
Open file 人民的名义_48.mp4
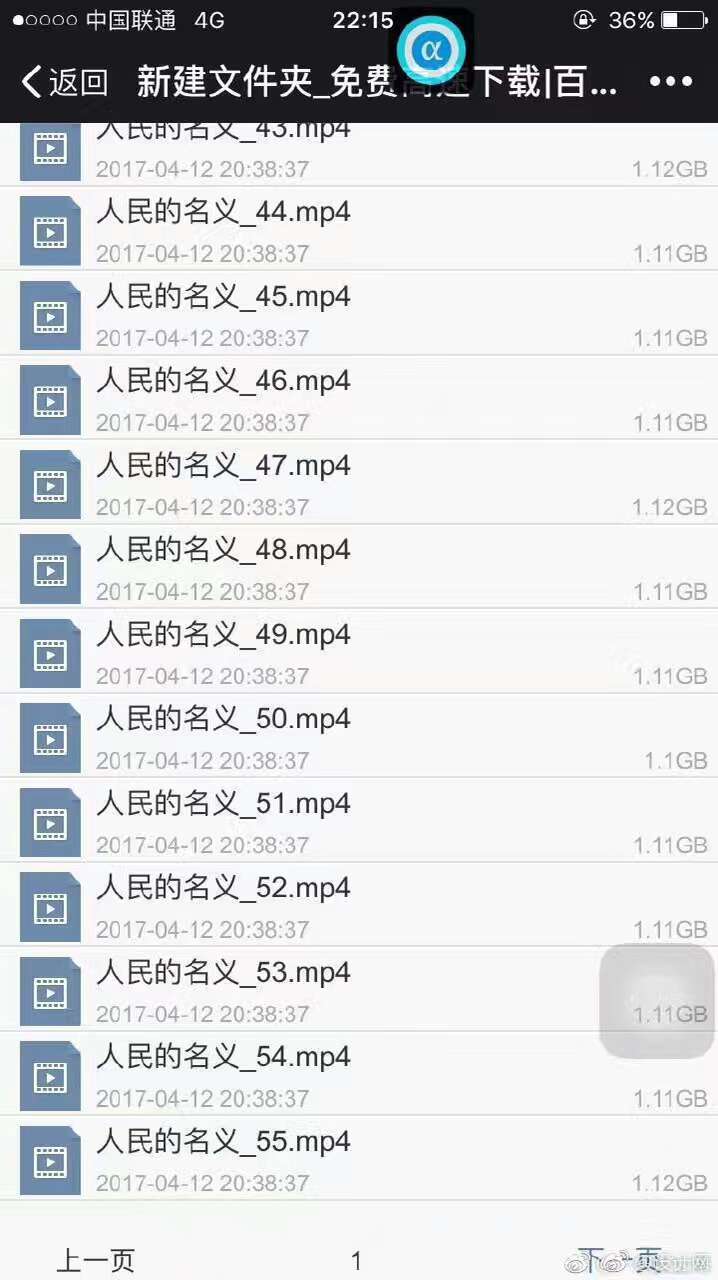click(223, 567)
